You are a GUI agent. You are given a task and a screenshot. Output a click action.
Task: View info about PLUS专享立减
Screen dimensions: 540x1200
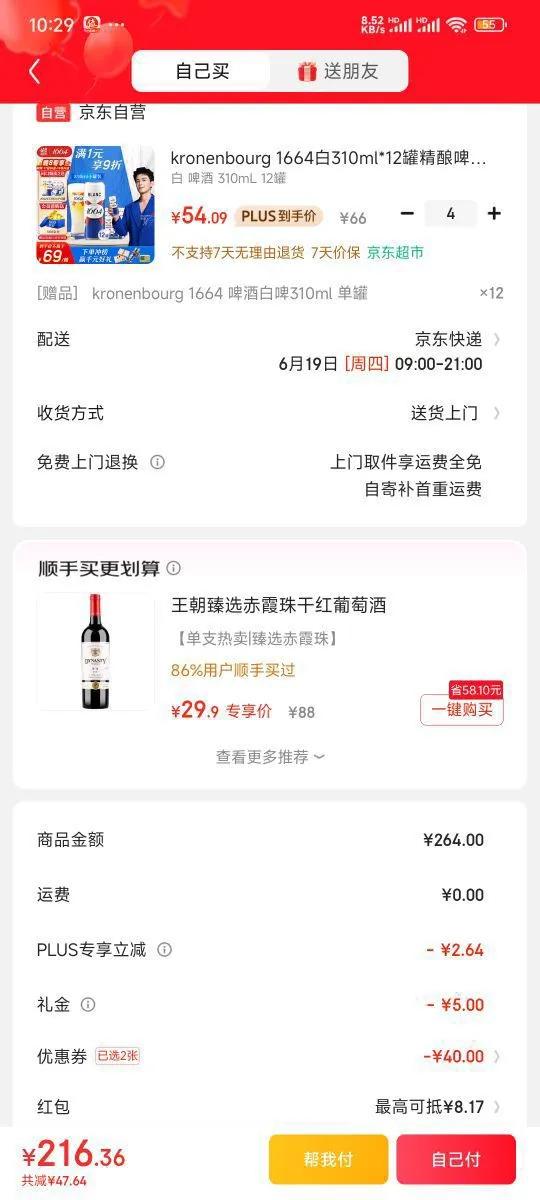point(165,949)
